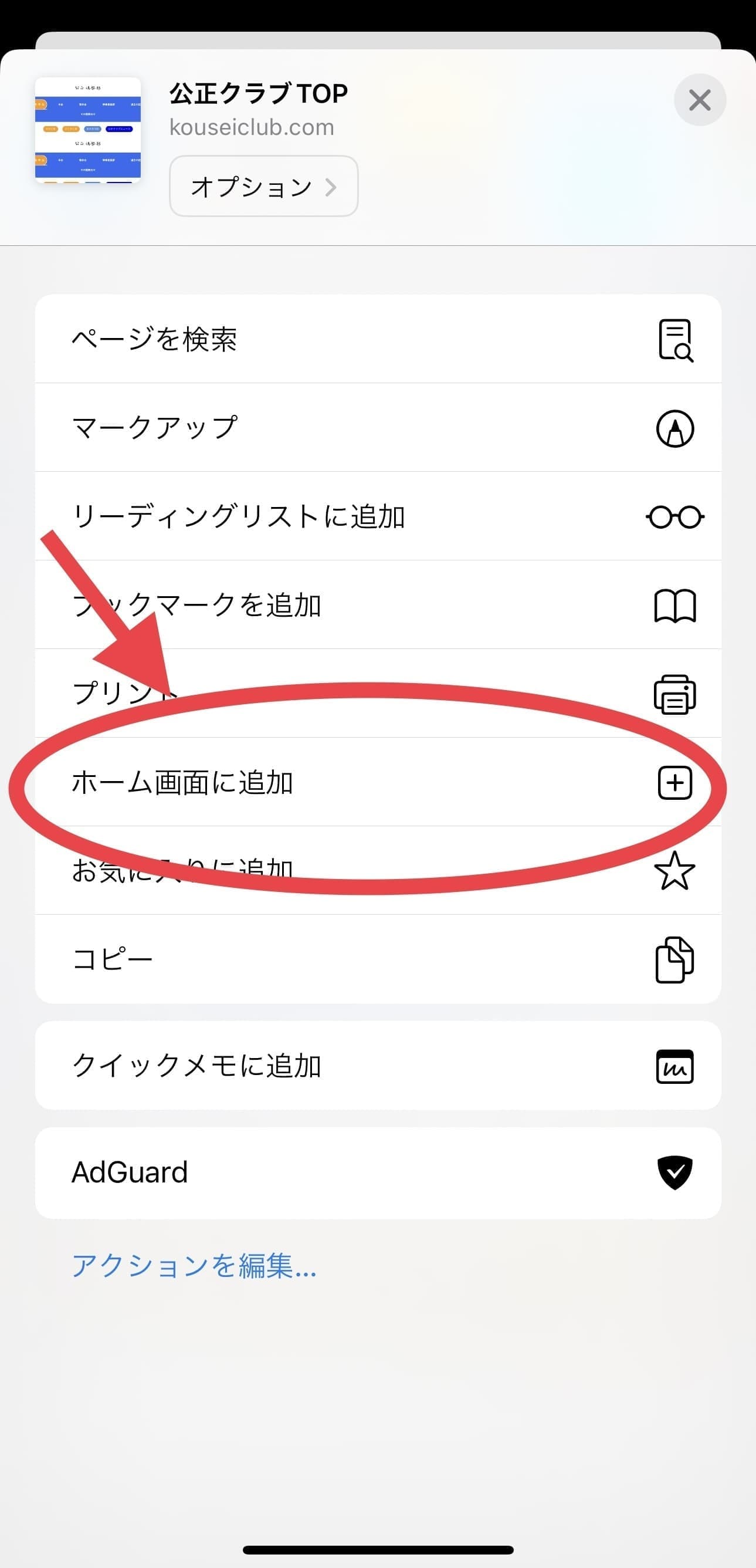Open the AdGuard action
This screenshot has height=1568, width=756.
[x=378, y=1172]
